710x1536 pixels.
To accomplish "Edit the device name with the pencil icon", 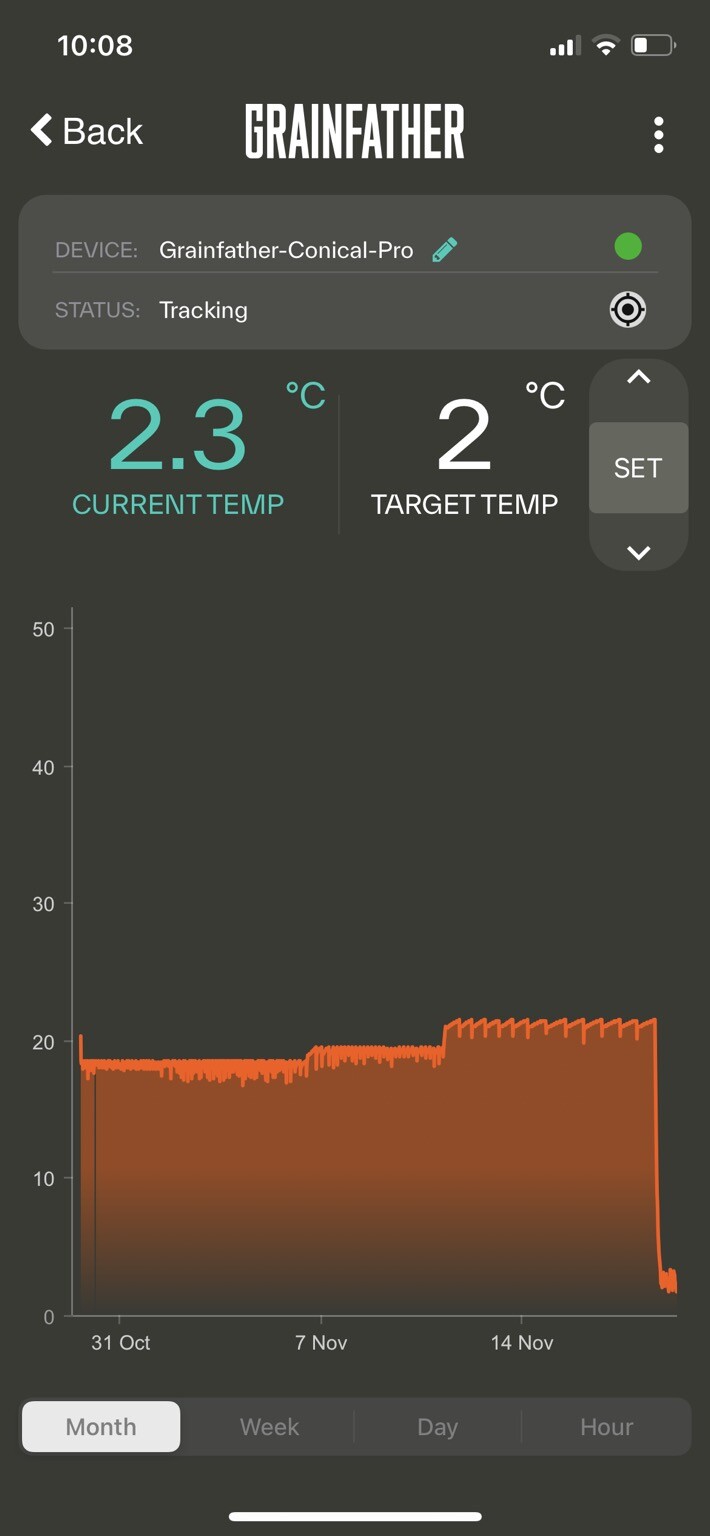I will pyautogui.click(x=445, y=250).
